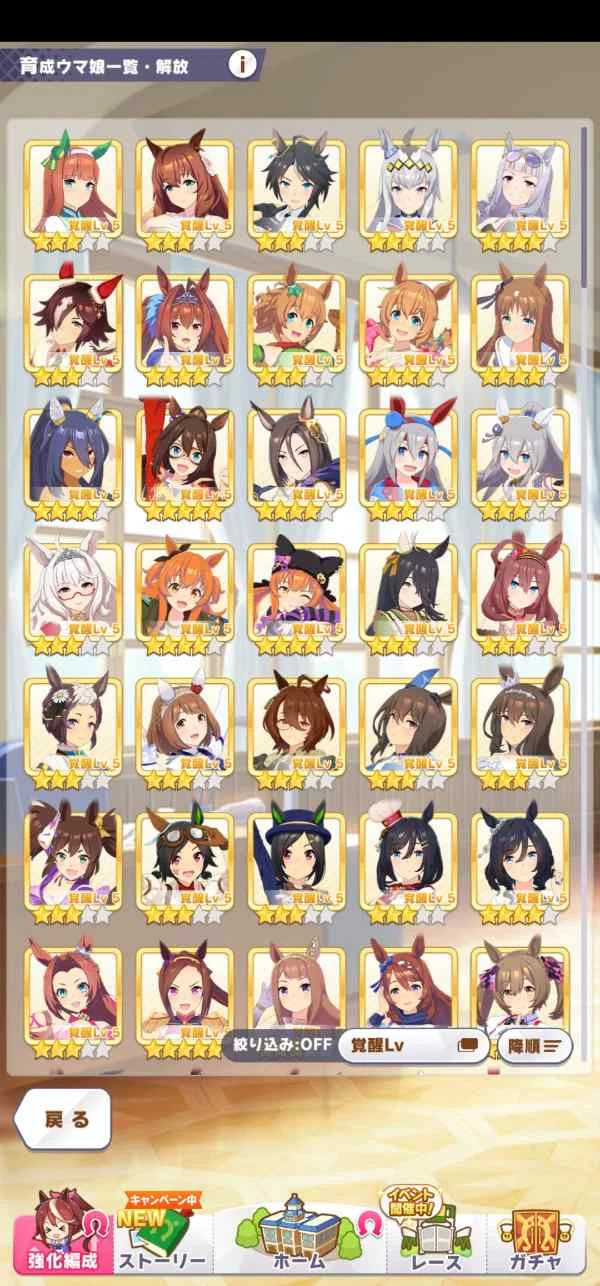Tap the 戻る back button
Image resolution: width=600 pixels, height=1286 pixels.
[66, 1119]
